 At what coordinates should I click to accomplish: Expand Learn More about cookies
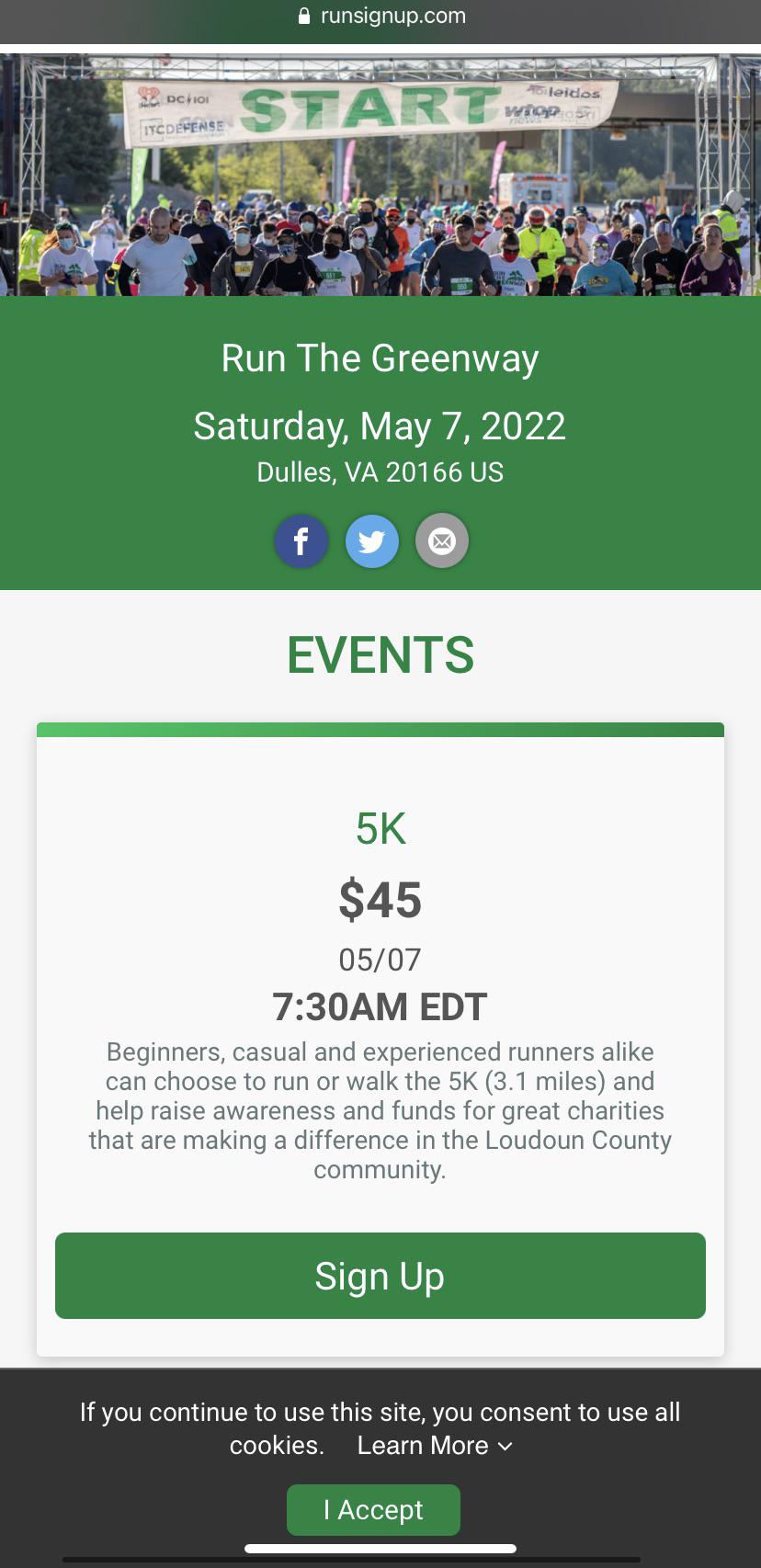coord(434,1446)
